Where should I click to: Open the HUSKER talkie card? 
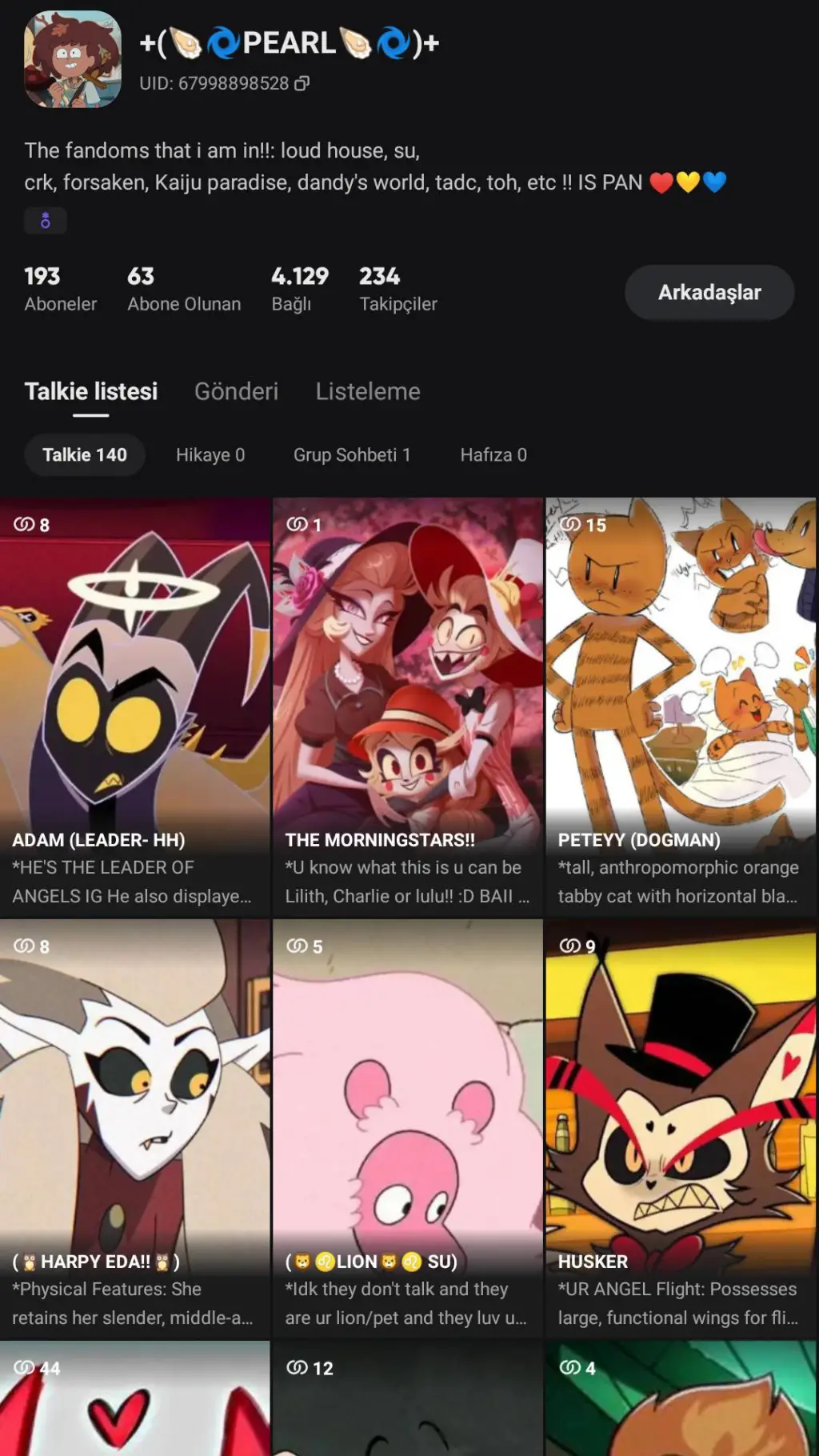(681, 1128)
